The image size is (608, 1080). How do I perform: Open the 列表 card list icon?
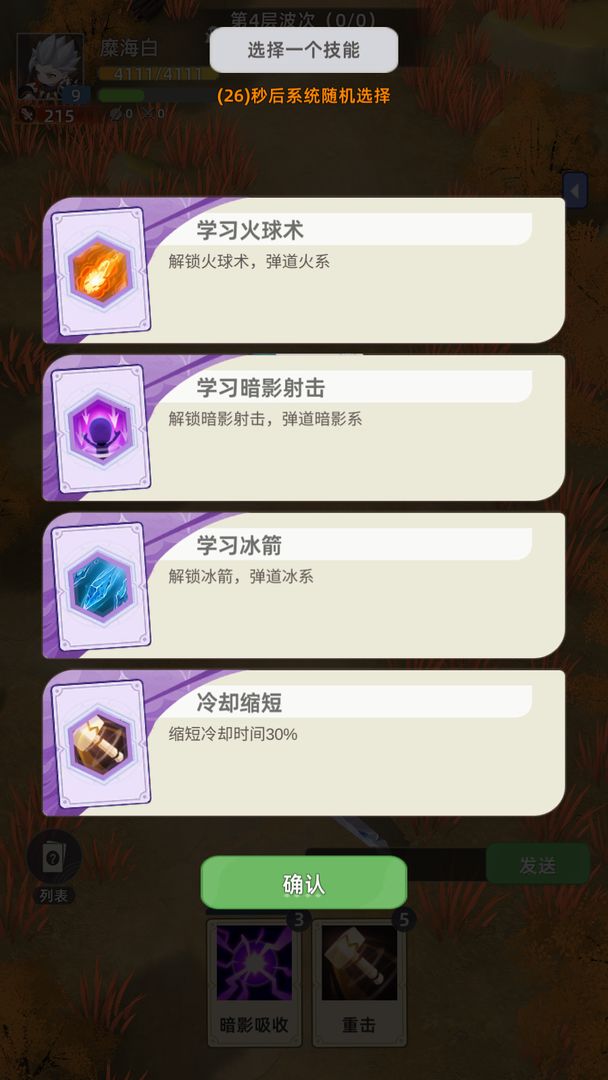coord(53,864)
